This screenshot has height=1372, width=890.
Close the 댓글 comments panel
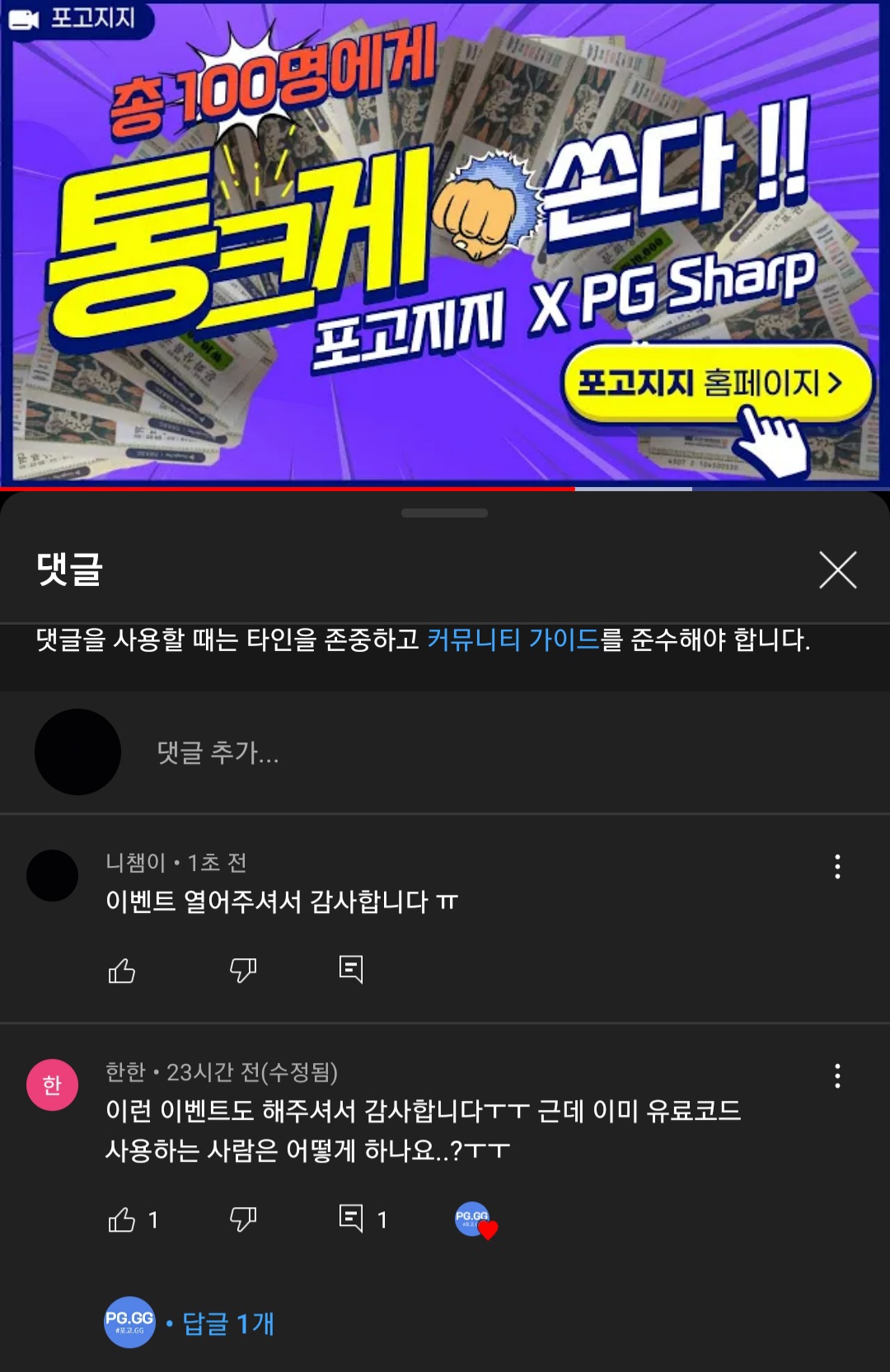(x=837, y=570)
